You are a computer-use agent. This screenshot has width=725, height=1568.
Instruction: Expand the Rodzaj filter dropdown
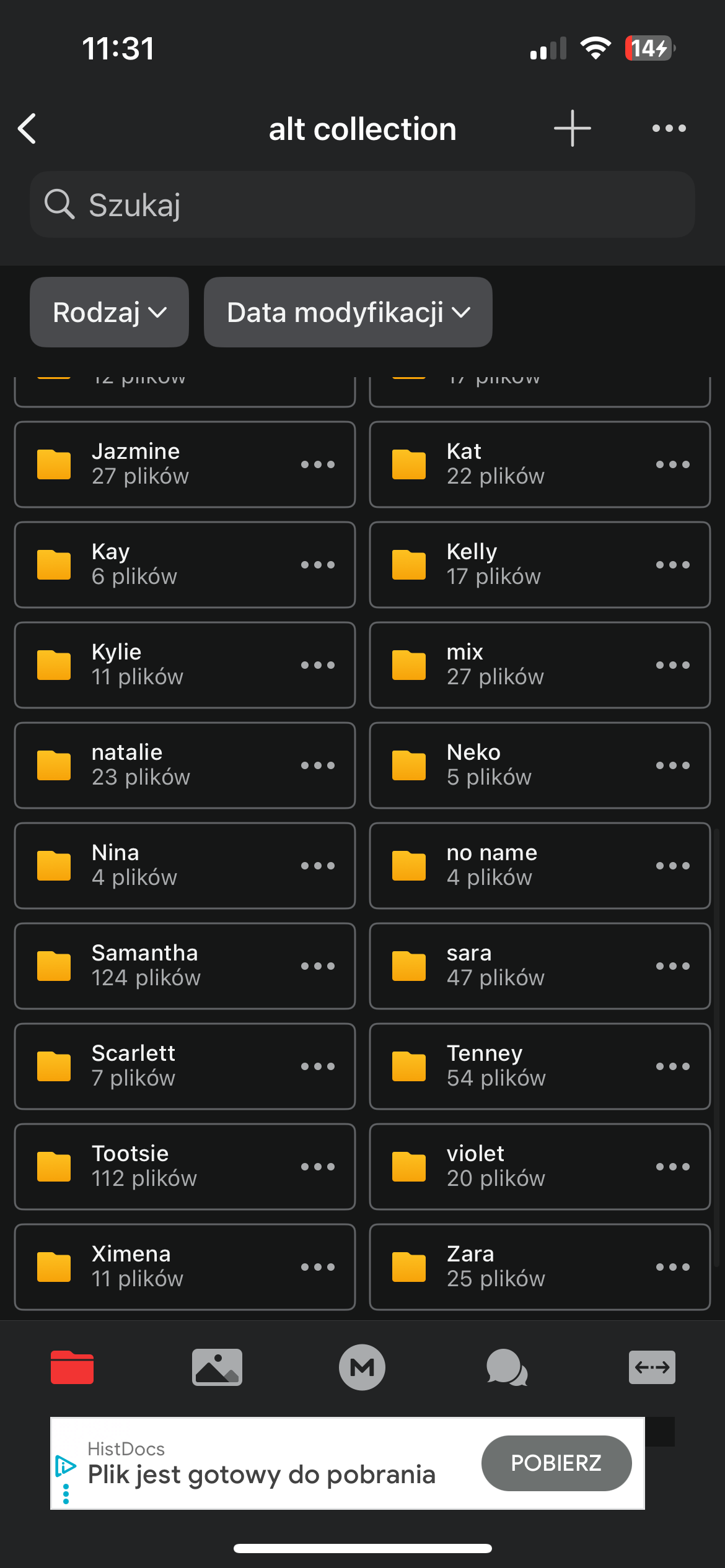(109, 312)
